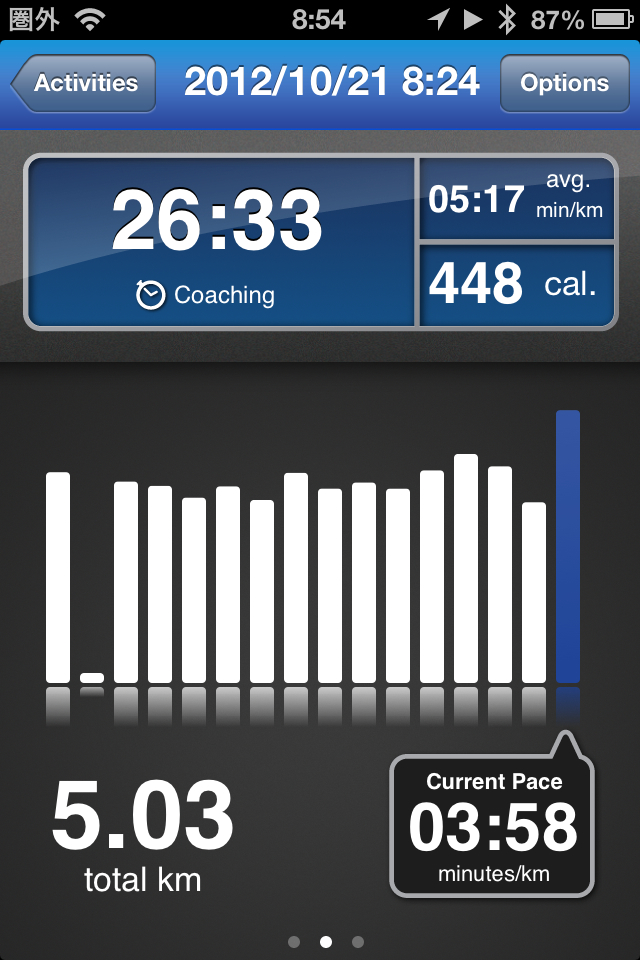The image size is (640, 960).
Task: Go back to Activities list
Action: [85, 83]
